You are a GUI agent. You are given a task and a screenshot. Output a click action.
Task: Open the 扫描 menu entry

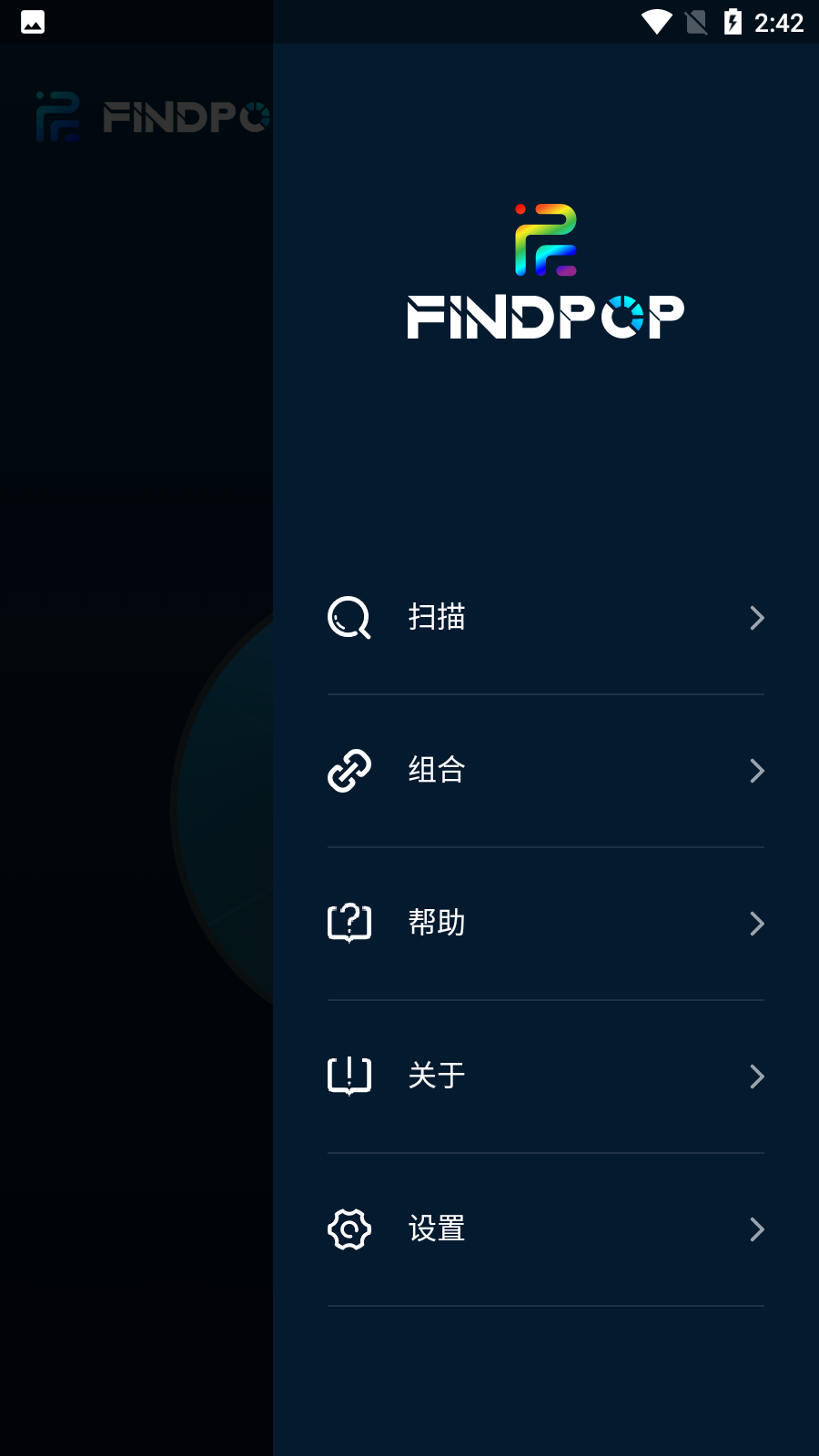(437, 618)
